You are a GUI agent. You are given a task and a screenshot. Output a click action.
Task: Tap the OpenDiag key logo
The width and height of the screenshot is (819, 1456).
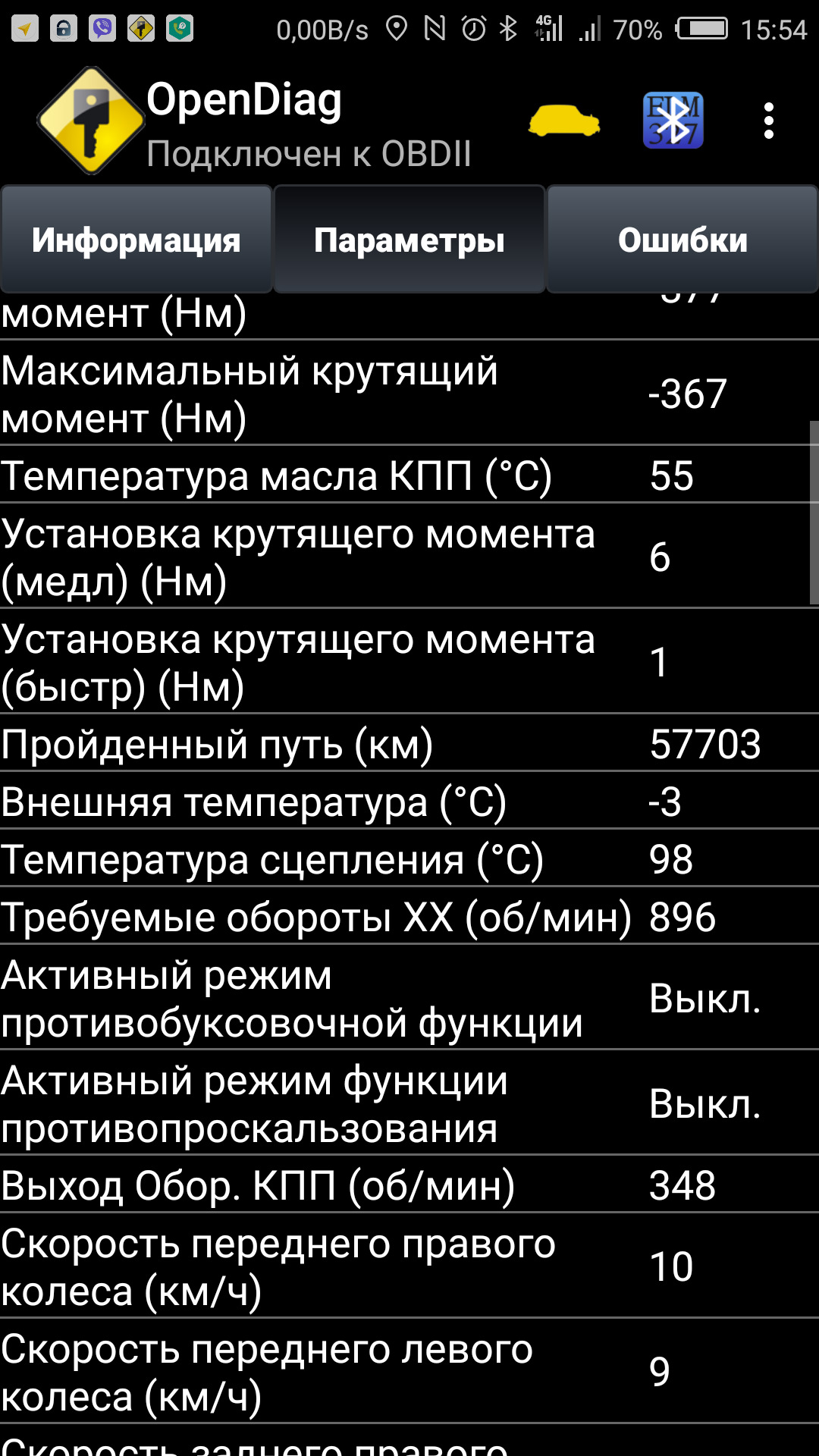click(92, 121)
